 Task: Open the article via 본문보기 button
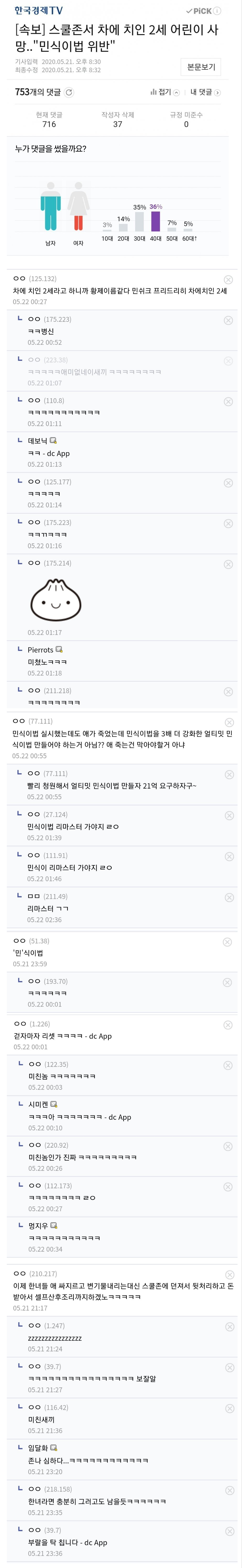[200, 67]
